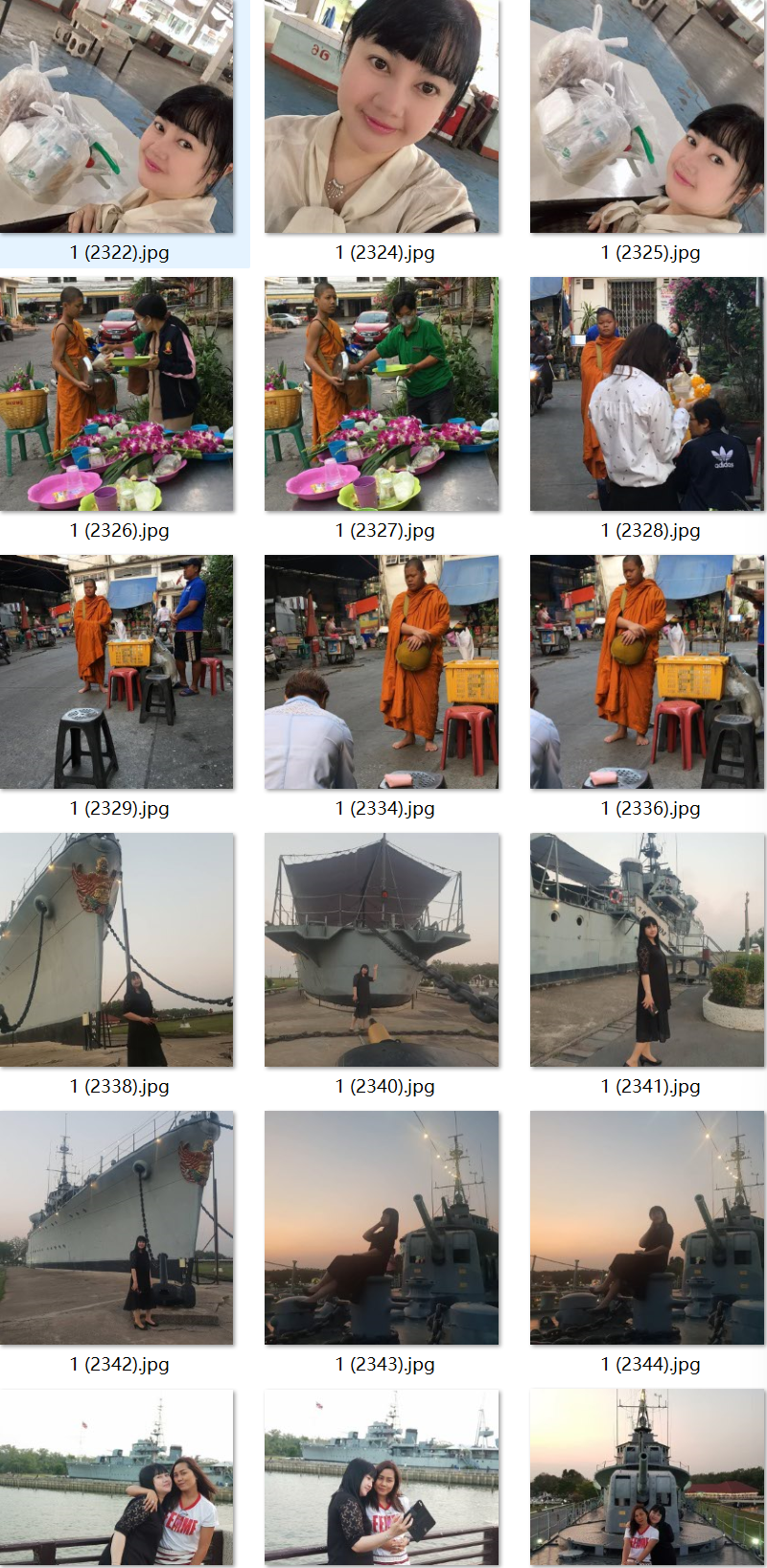
Task: Select the file 1 (2344).jpg
Action: [x=647, y=1228]
